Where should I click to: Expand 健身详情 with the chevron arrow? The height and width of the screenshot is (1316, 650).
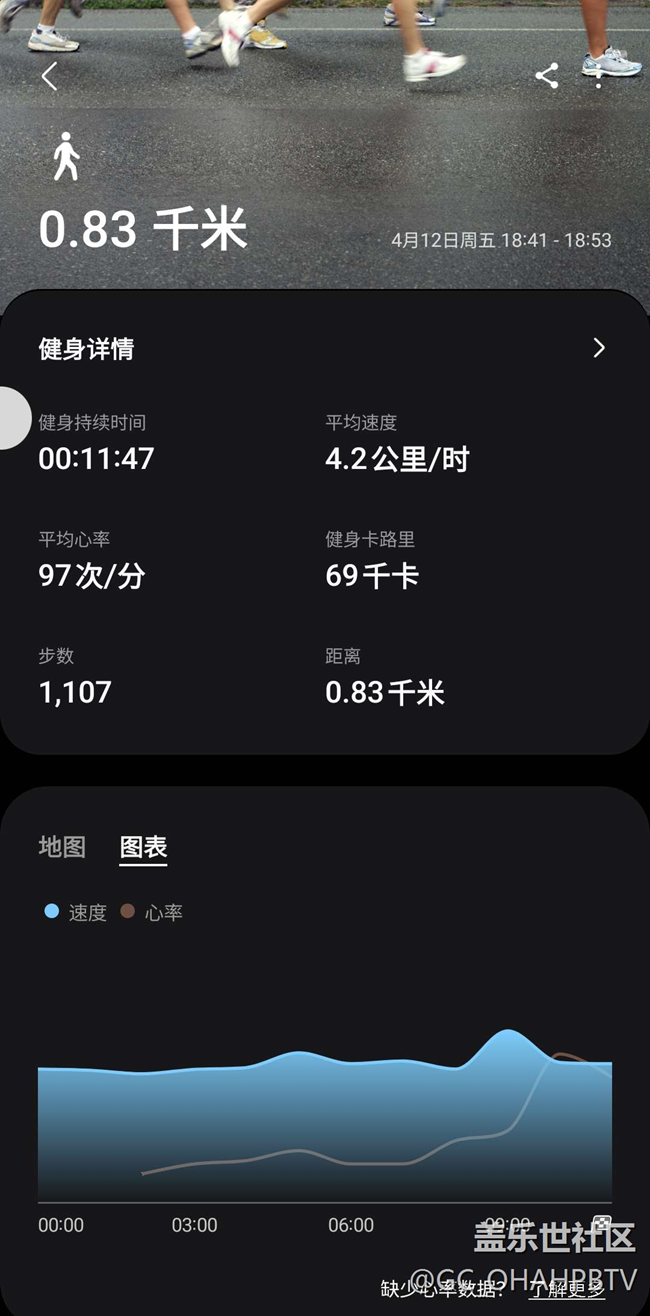[x=599, y=348]
